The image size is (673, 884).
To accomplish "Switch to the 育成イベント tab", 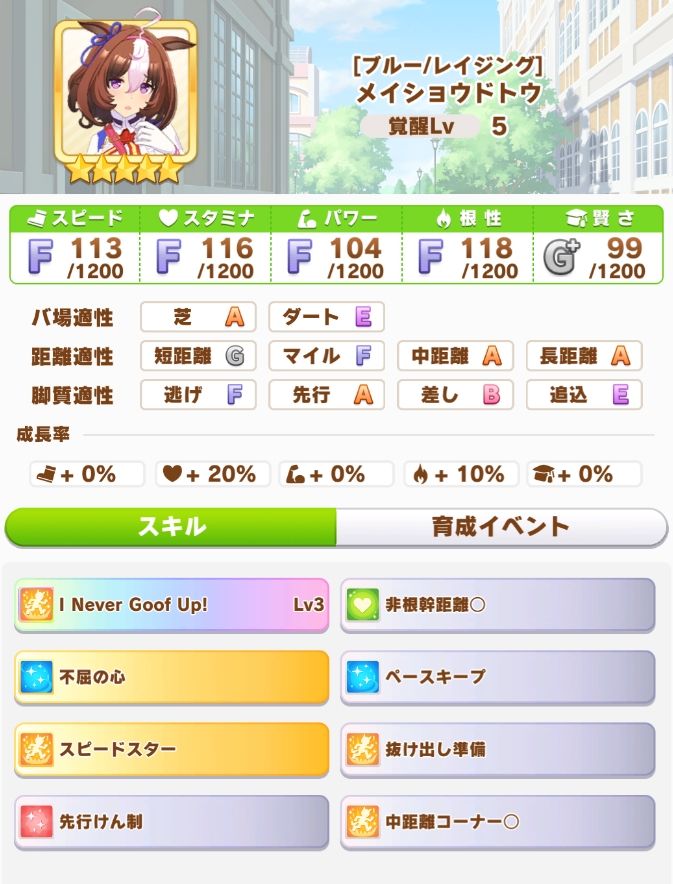I will coord(500,527).
